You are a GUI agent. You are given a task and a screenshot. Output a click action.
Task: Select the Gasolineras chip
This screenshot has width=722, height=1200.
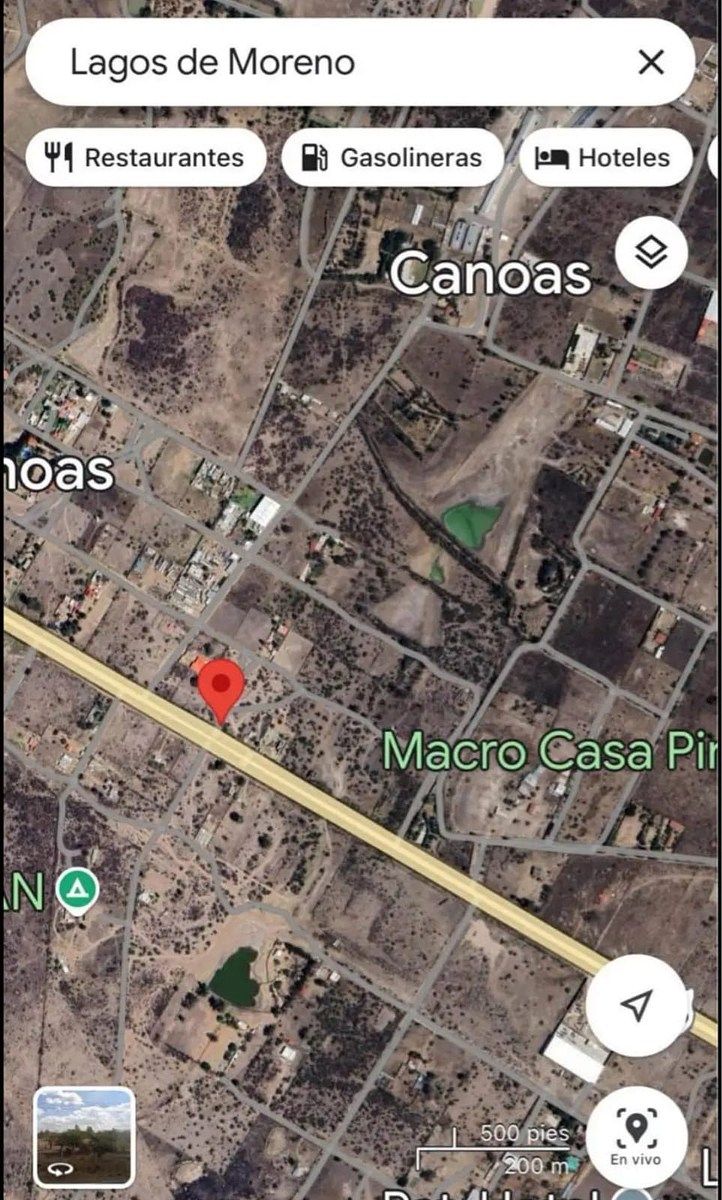(x=392, y=157)
